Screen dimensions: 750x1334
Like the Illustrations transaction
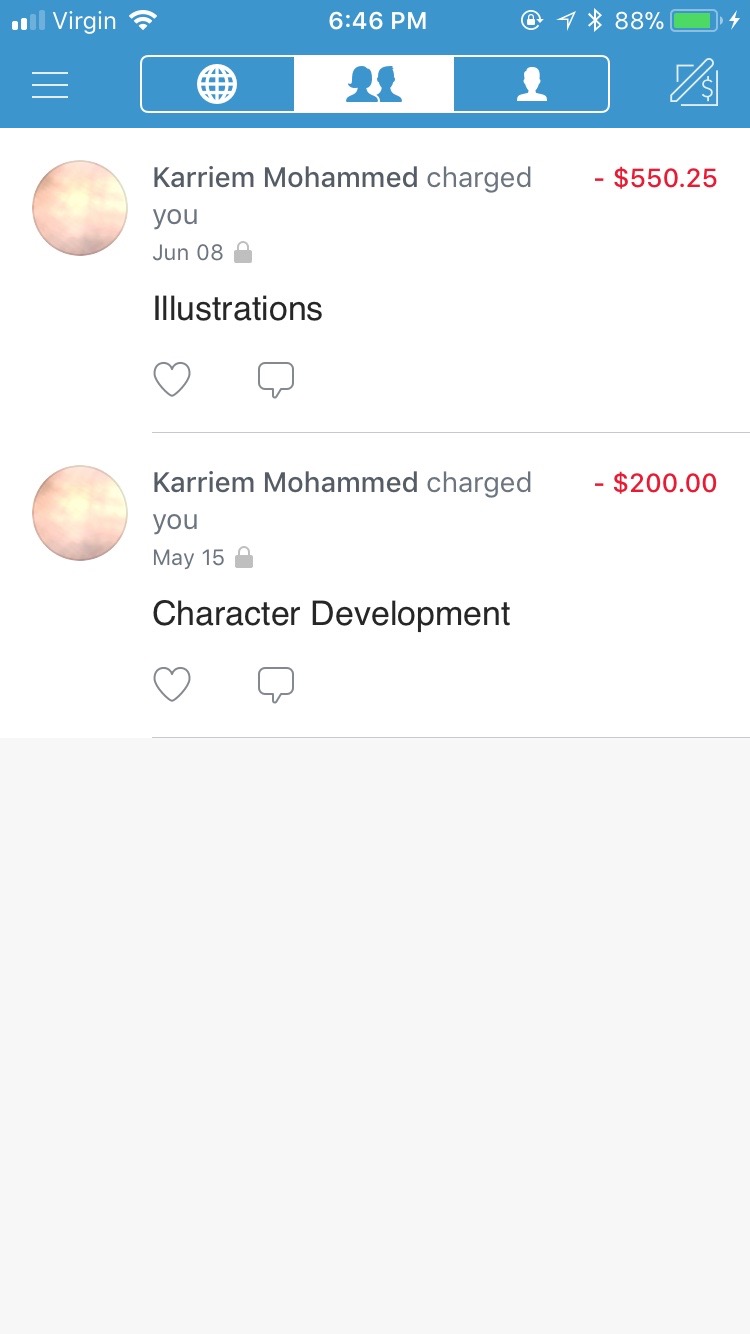[172, 380]
